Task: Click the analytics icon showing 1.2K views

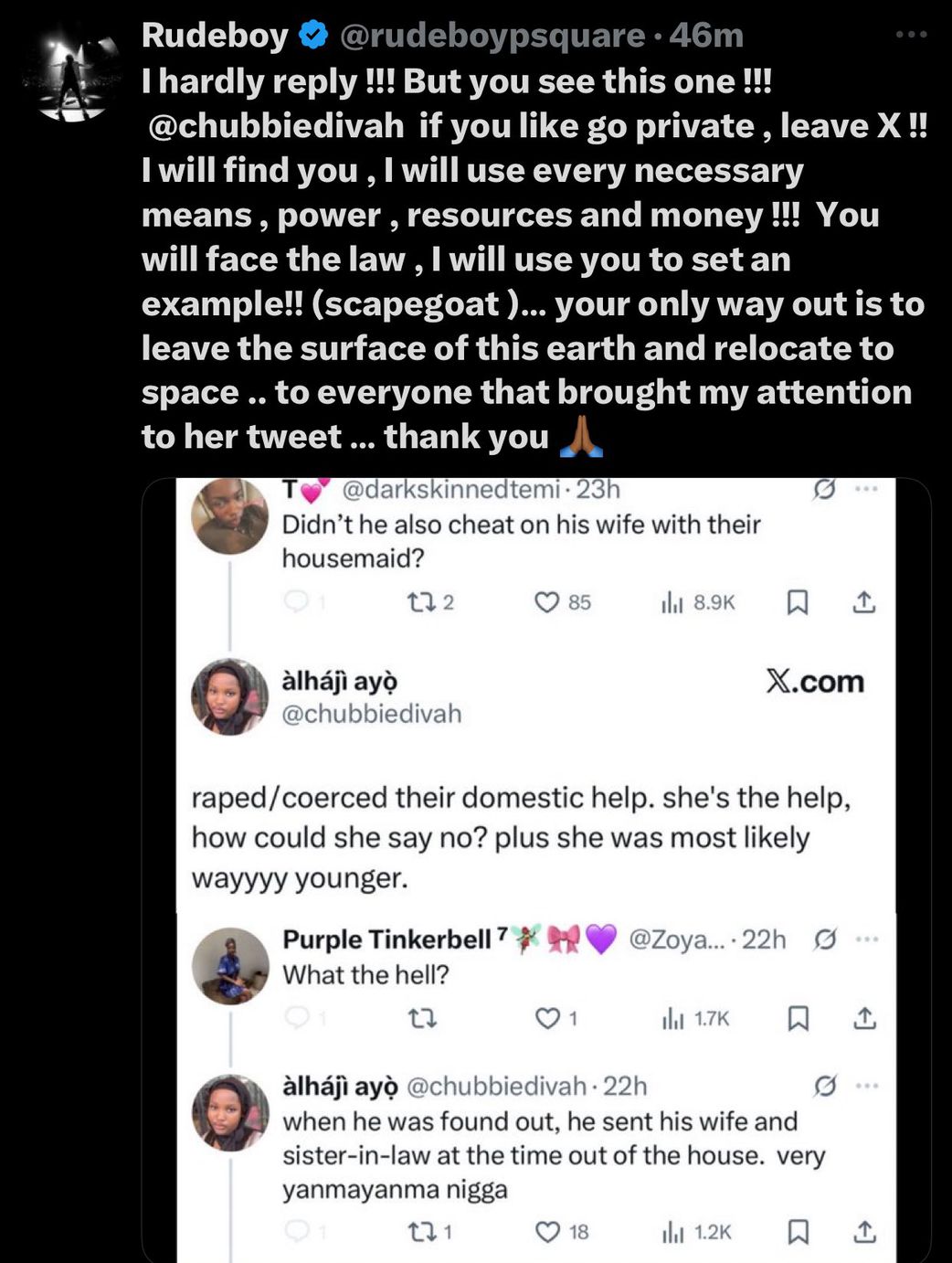Action: coord(672,1232)
